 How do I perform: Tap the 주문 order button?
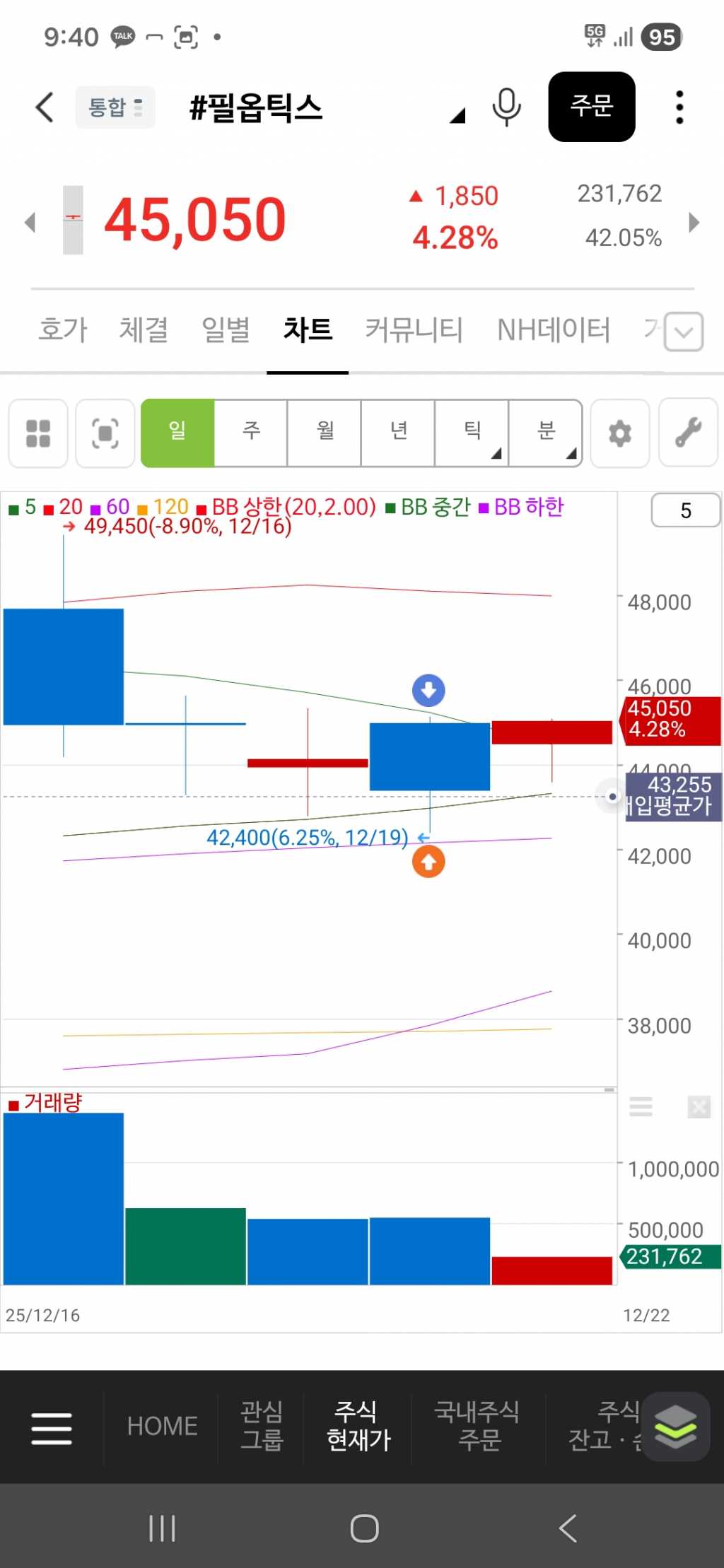click(x=591, y=107)
